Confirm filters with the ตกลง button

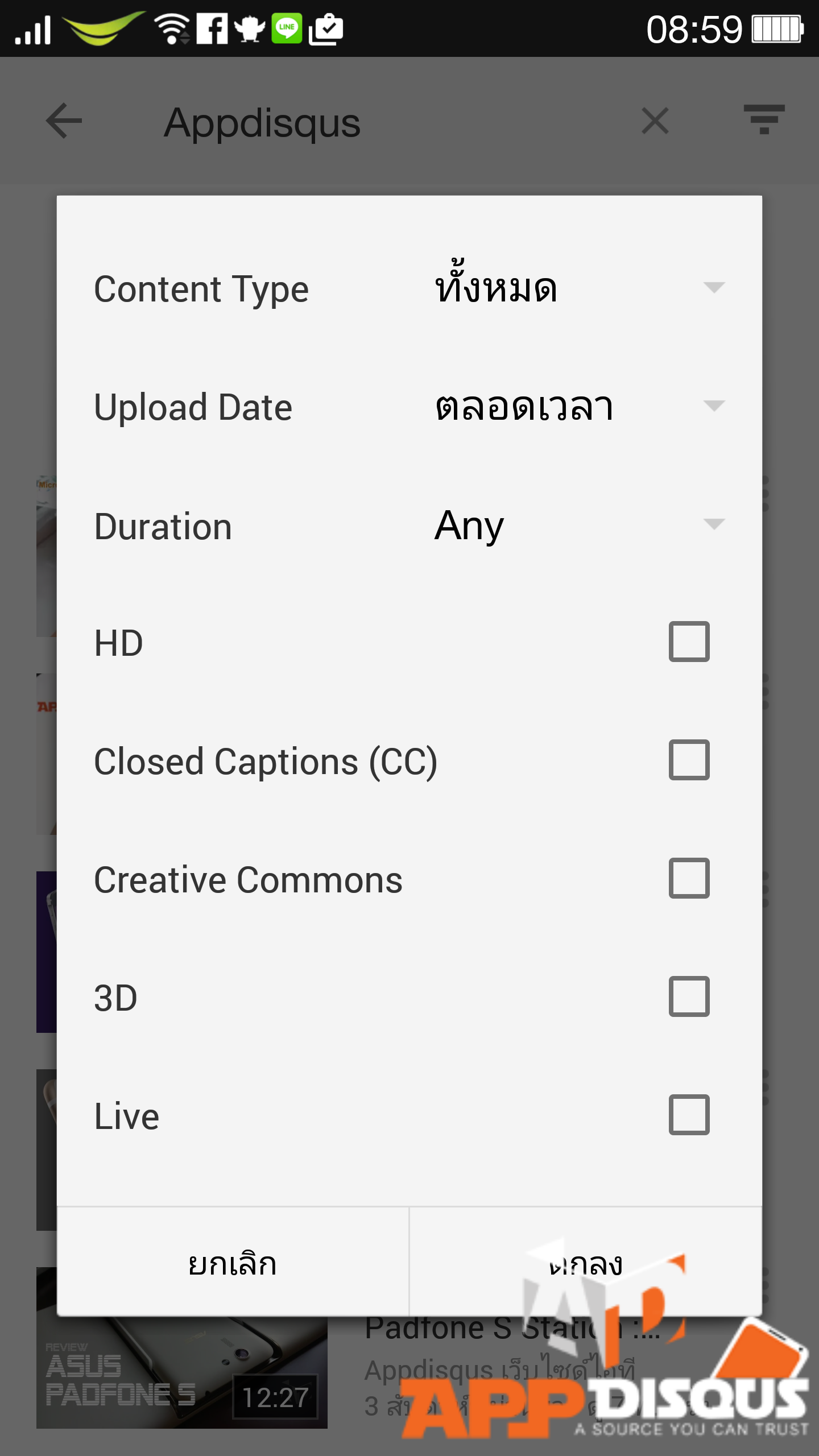coord(586,1262)
